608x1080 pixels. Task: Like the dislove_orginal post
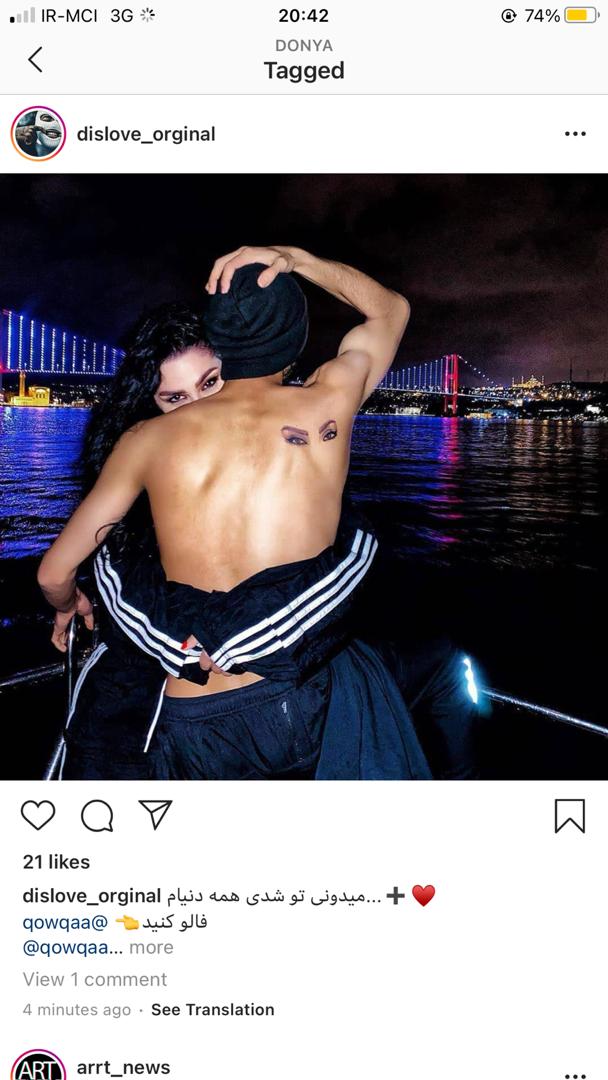[38, 816]
